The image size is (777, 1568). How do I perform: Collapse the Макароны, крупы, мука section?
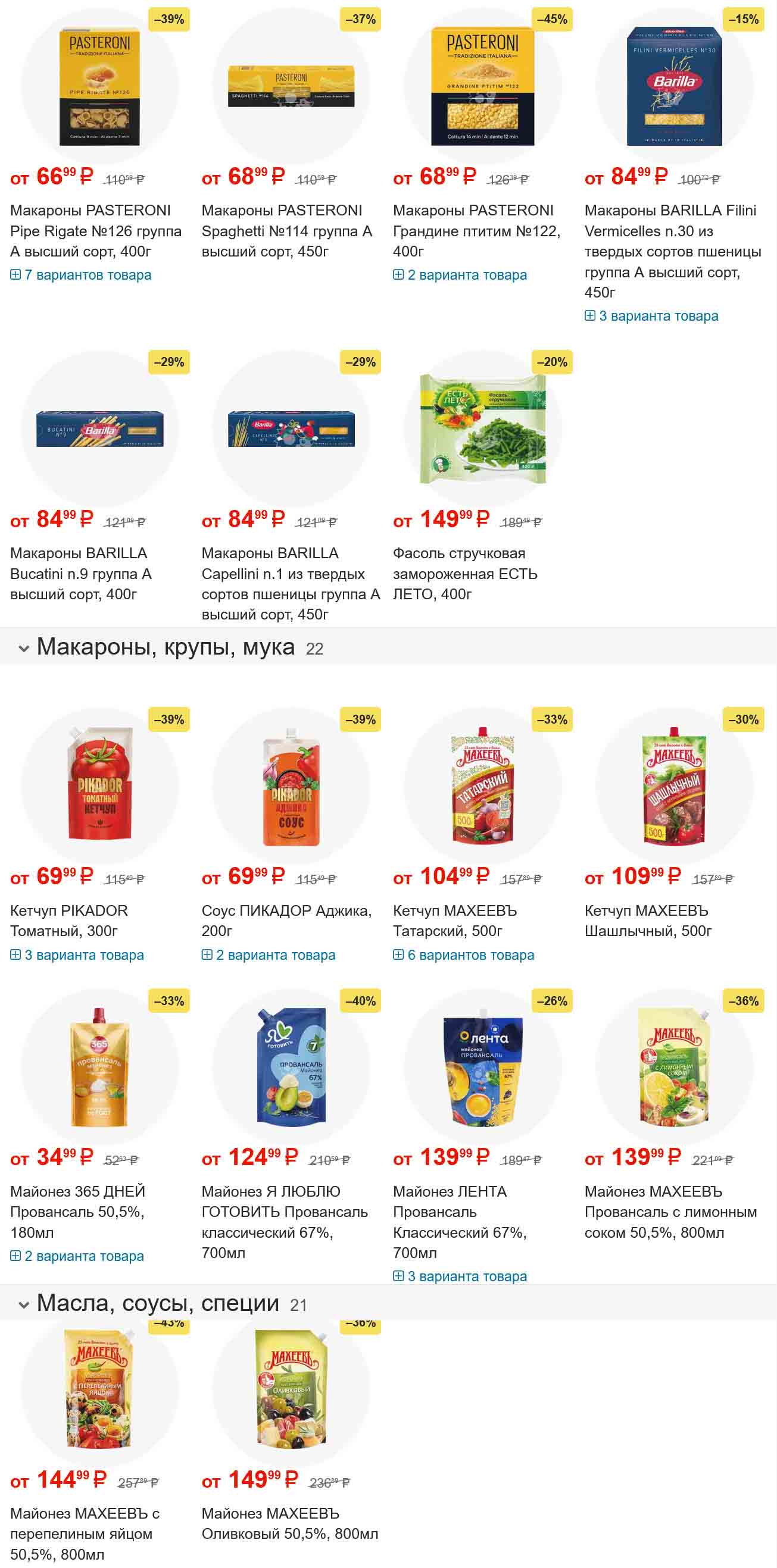(24, 648)
